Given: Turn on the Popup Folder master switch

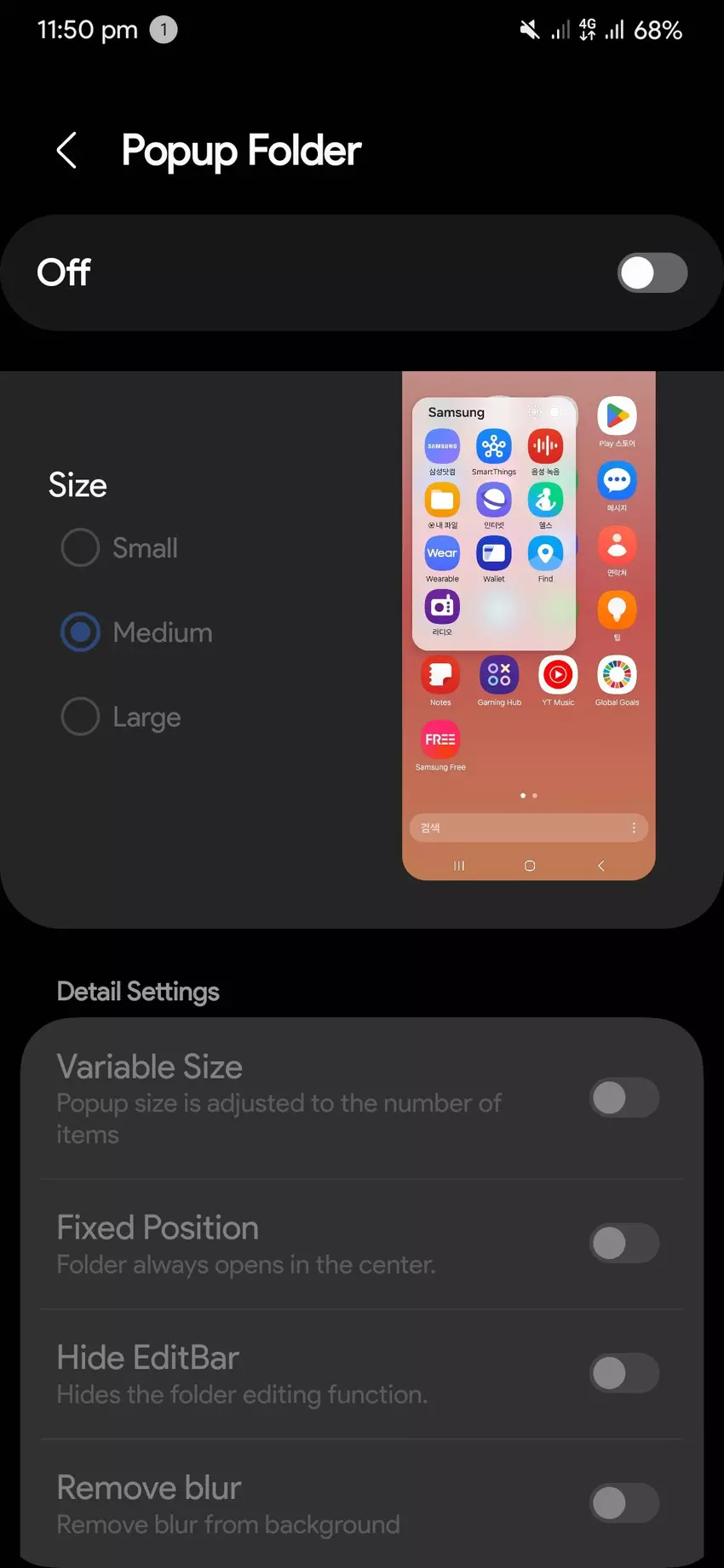Looking at the screenshot, I should coord(652,273).
